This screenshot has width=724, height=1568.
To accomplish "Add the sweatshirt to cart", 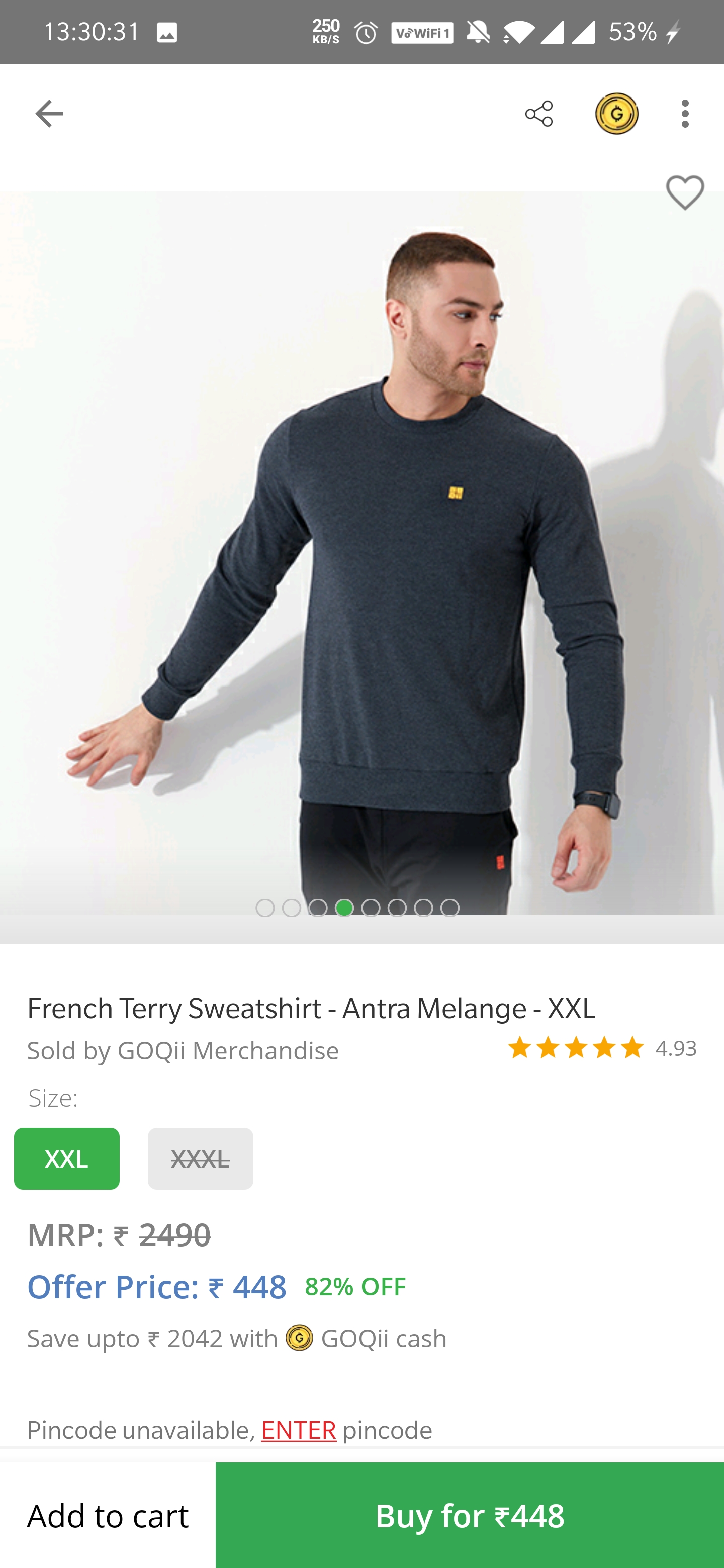I will (108, 1514).
